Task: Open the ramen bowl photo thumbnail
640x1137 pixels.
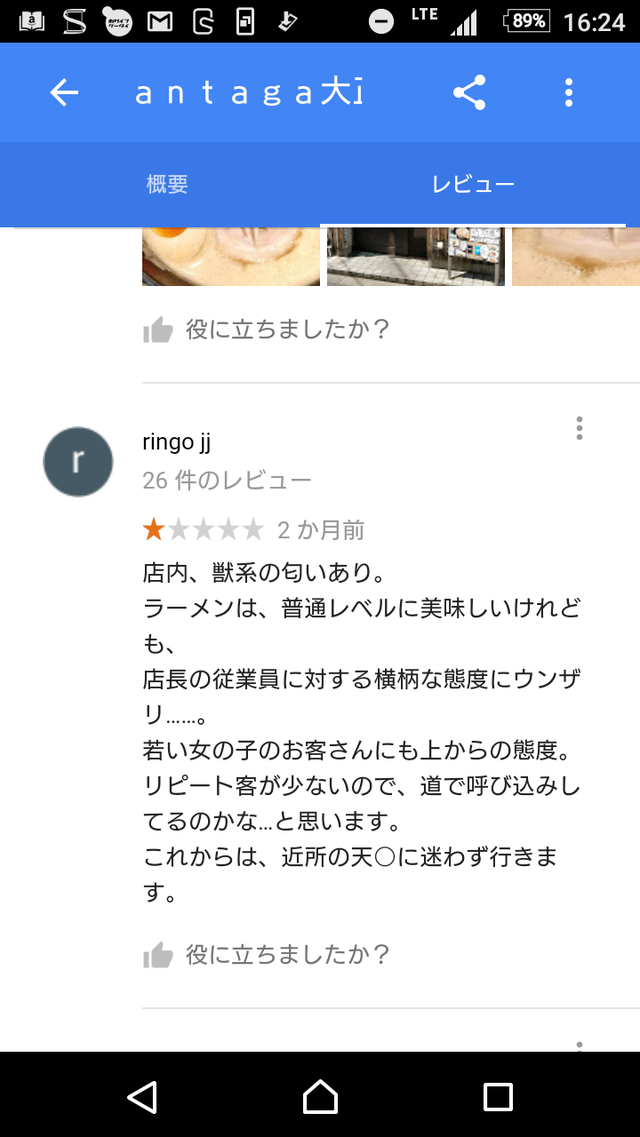Action: point(231,257)
